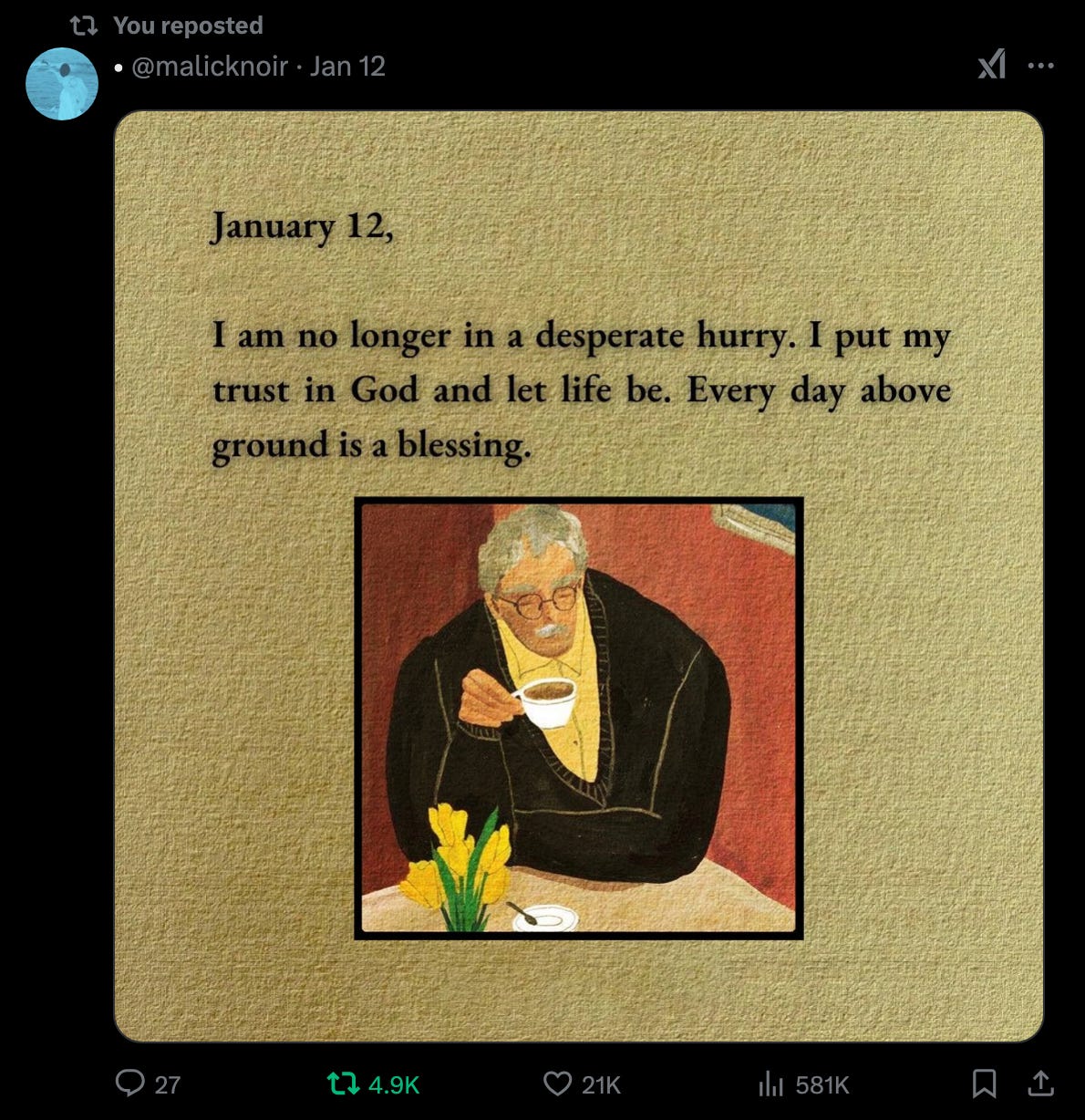Like the post with 21K likes

[x=556, y=1084]
